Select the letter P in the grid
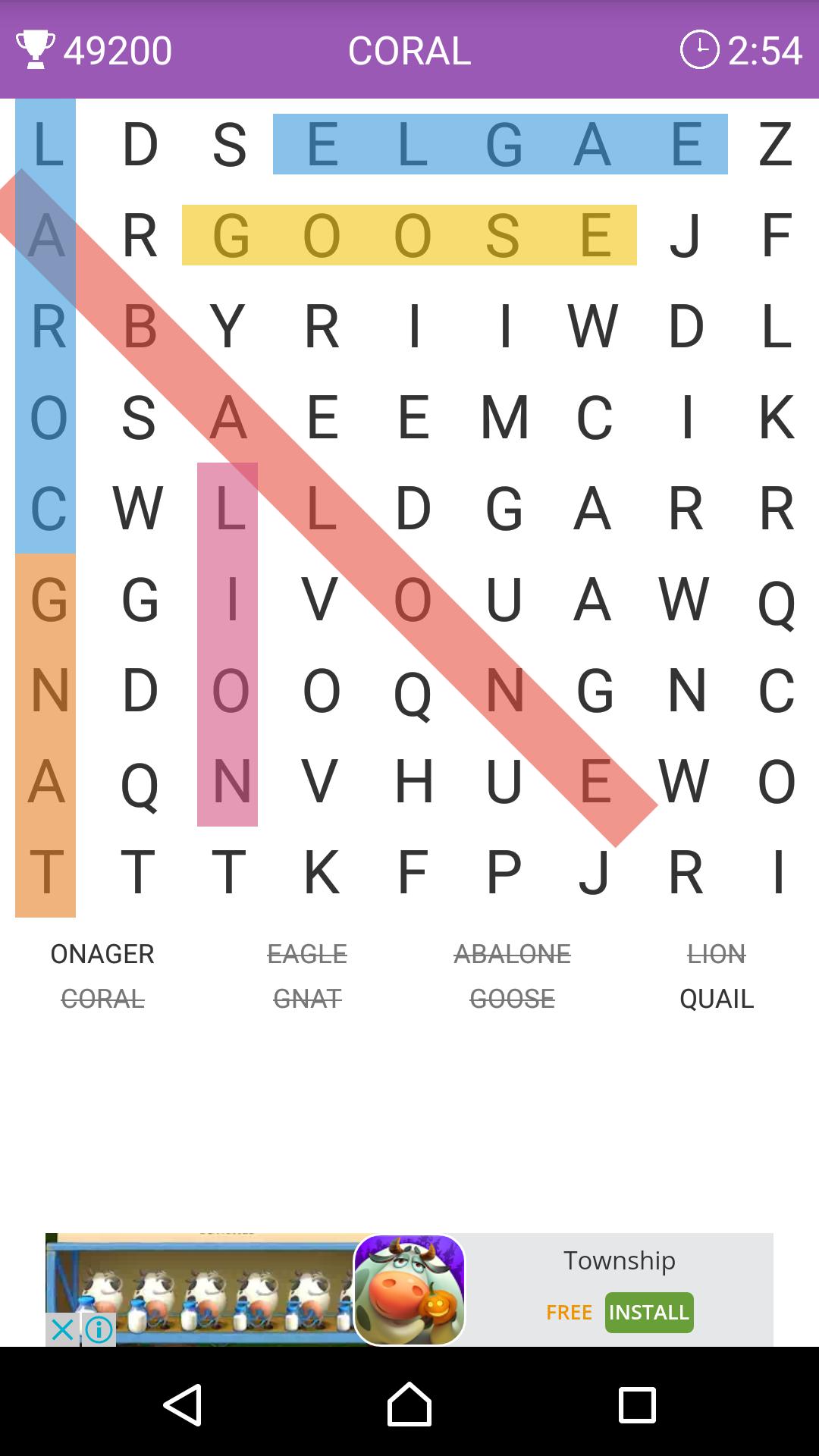The height and width of the screenshot is (1456, 819). click(x=504, y=872)
